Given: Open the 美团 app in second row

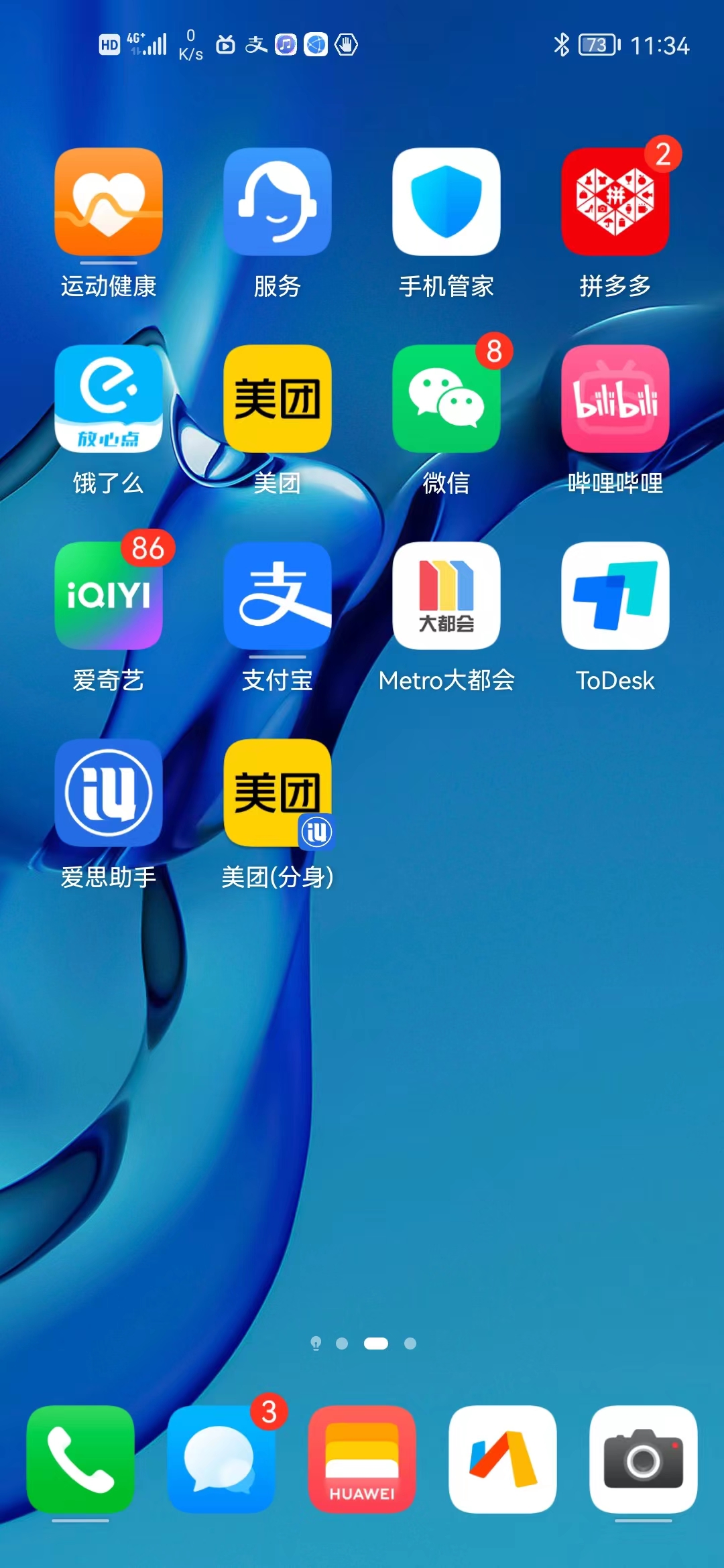Looking at the screenshot, I should tap(278, 399).
